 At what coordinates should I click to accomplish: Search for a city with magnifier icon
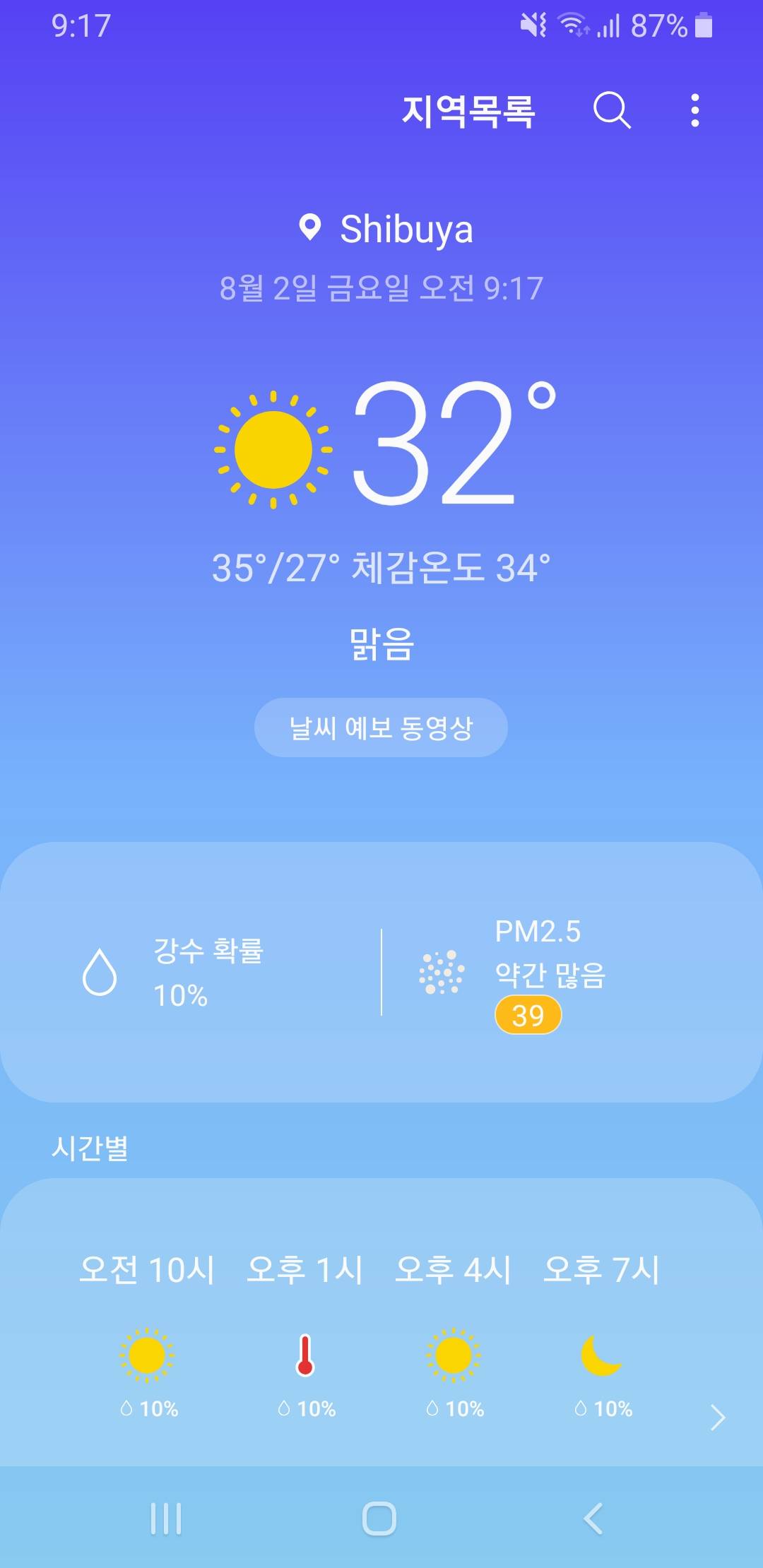(x=612, y=111)
